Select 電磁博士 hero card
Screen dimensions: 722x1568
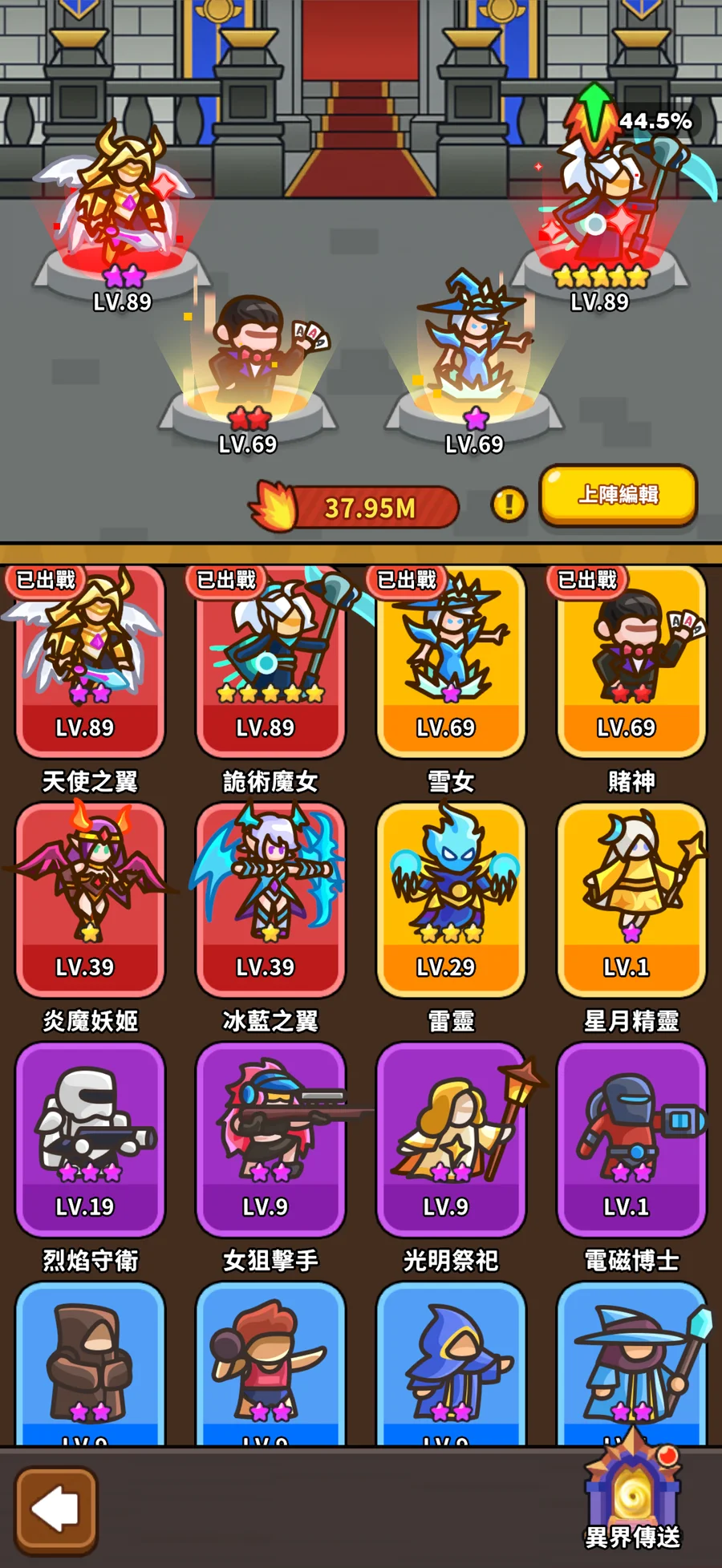tap(631, 1139)
